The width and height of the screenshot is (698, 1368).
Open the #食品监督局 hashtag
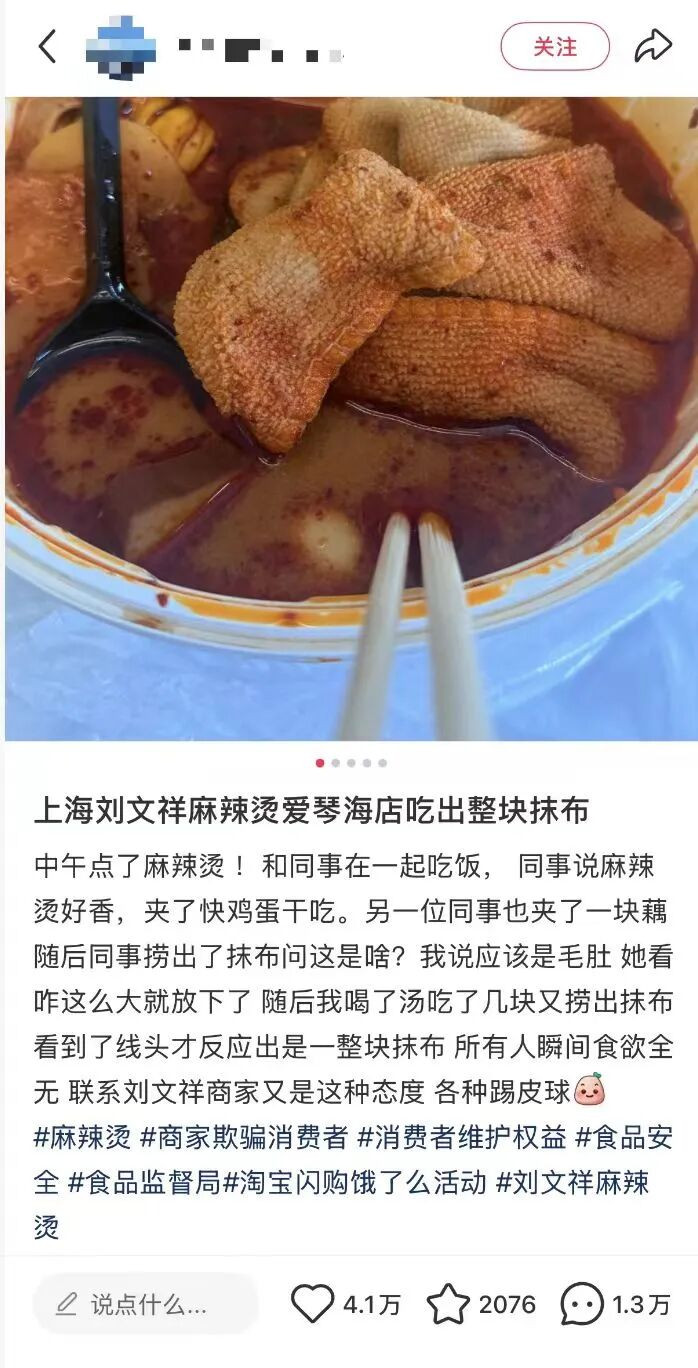click(x=144, y=1183)
